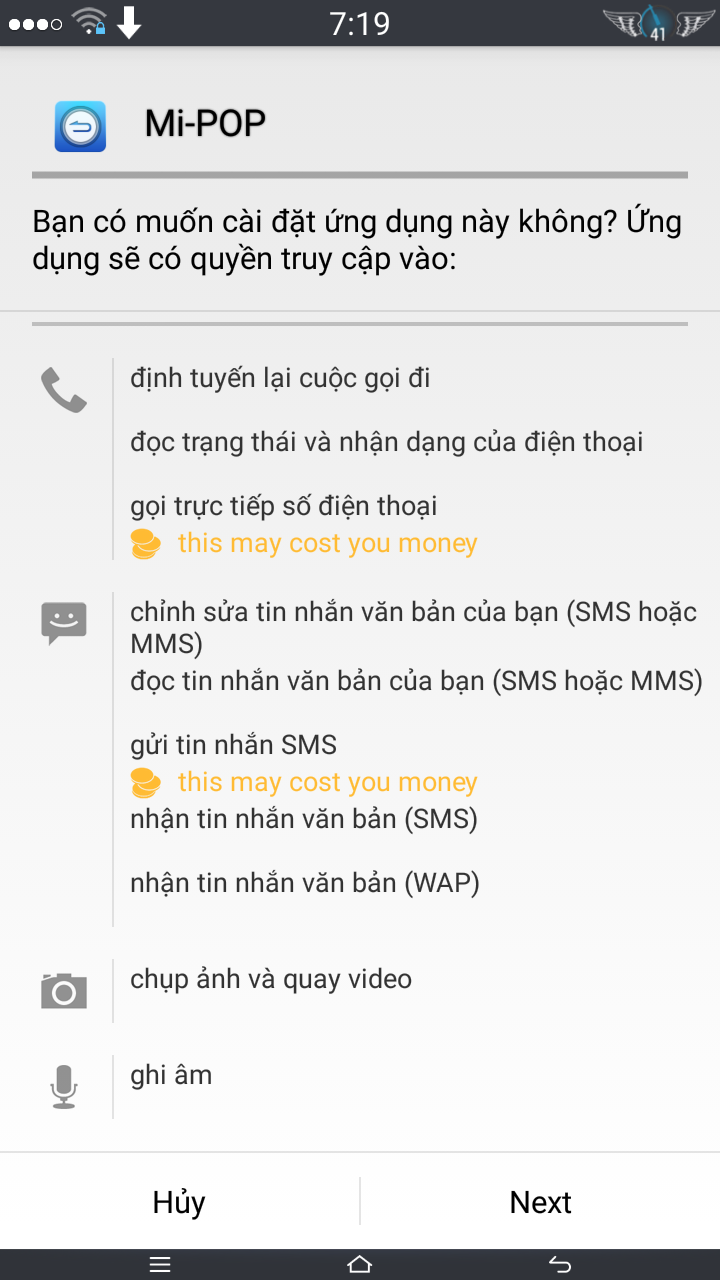This screenshot has width=720, height=1280.
Task: View the 'gọi trực tiếp số điện thoại' permission
Action: [284, 507]
